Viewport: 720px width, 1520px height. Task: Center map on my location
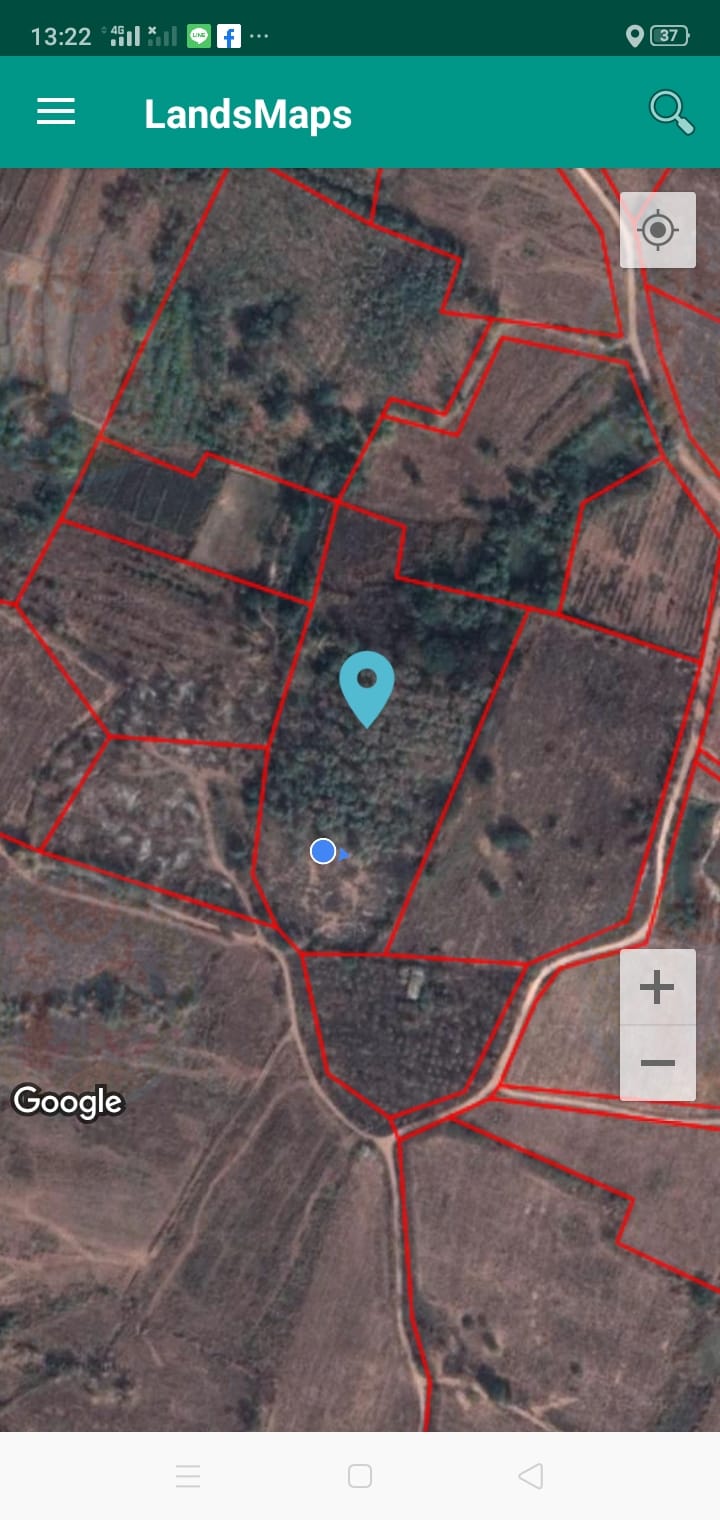click(658, 230)
